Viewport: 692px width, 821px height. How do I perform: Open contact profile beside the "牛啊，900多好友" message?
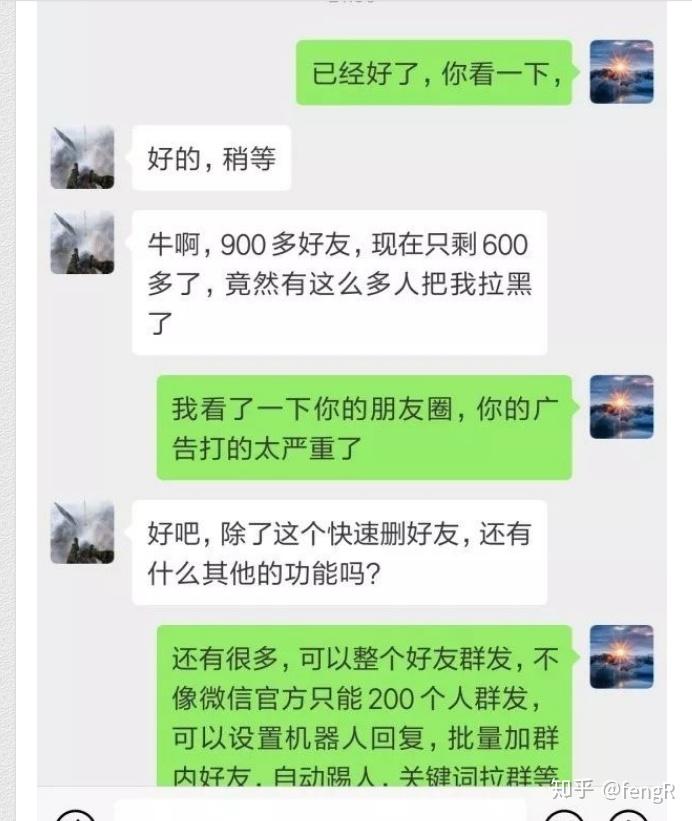tap(82, 242)
